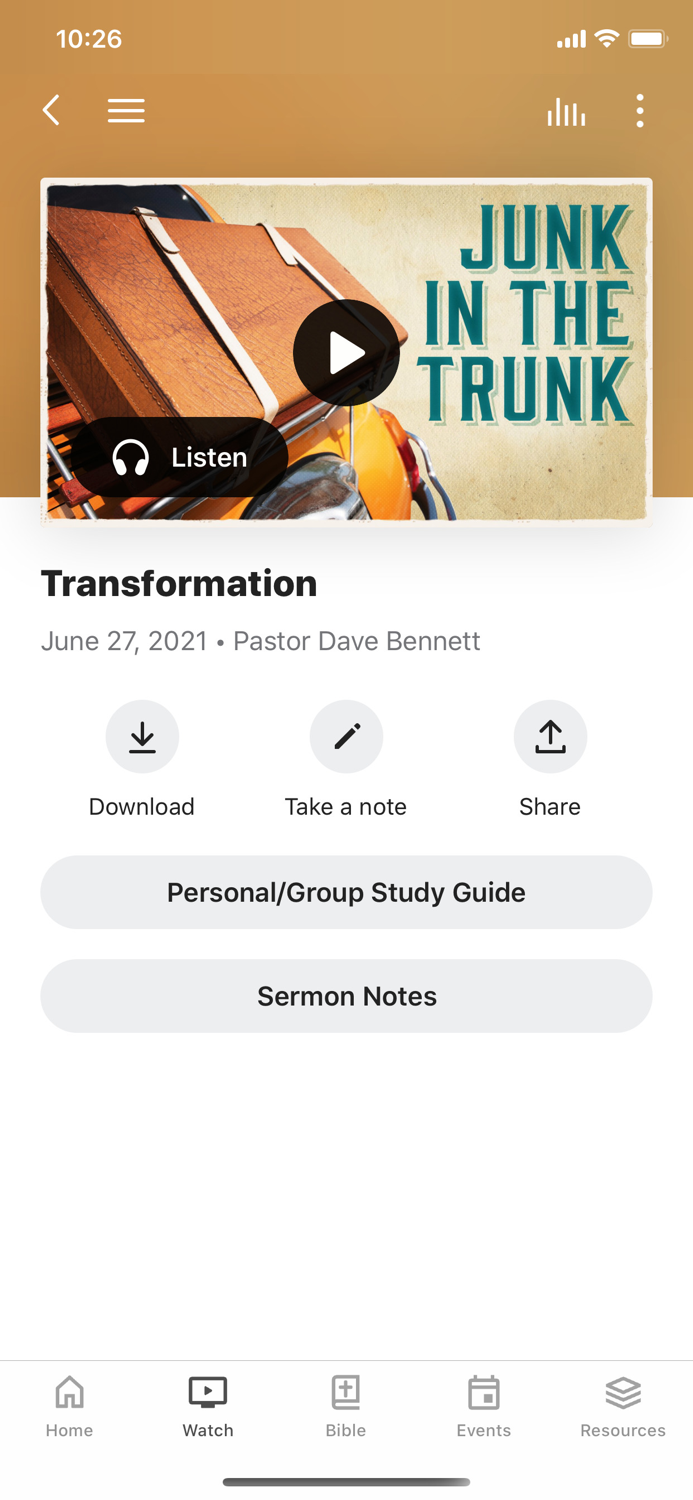Image resolution: width=693 pixels, height=1500 pixels.
Task: Open the Resources tab
Action: [623, 1406]
